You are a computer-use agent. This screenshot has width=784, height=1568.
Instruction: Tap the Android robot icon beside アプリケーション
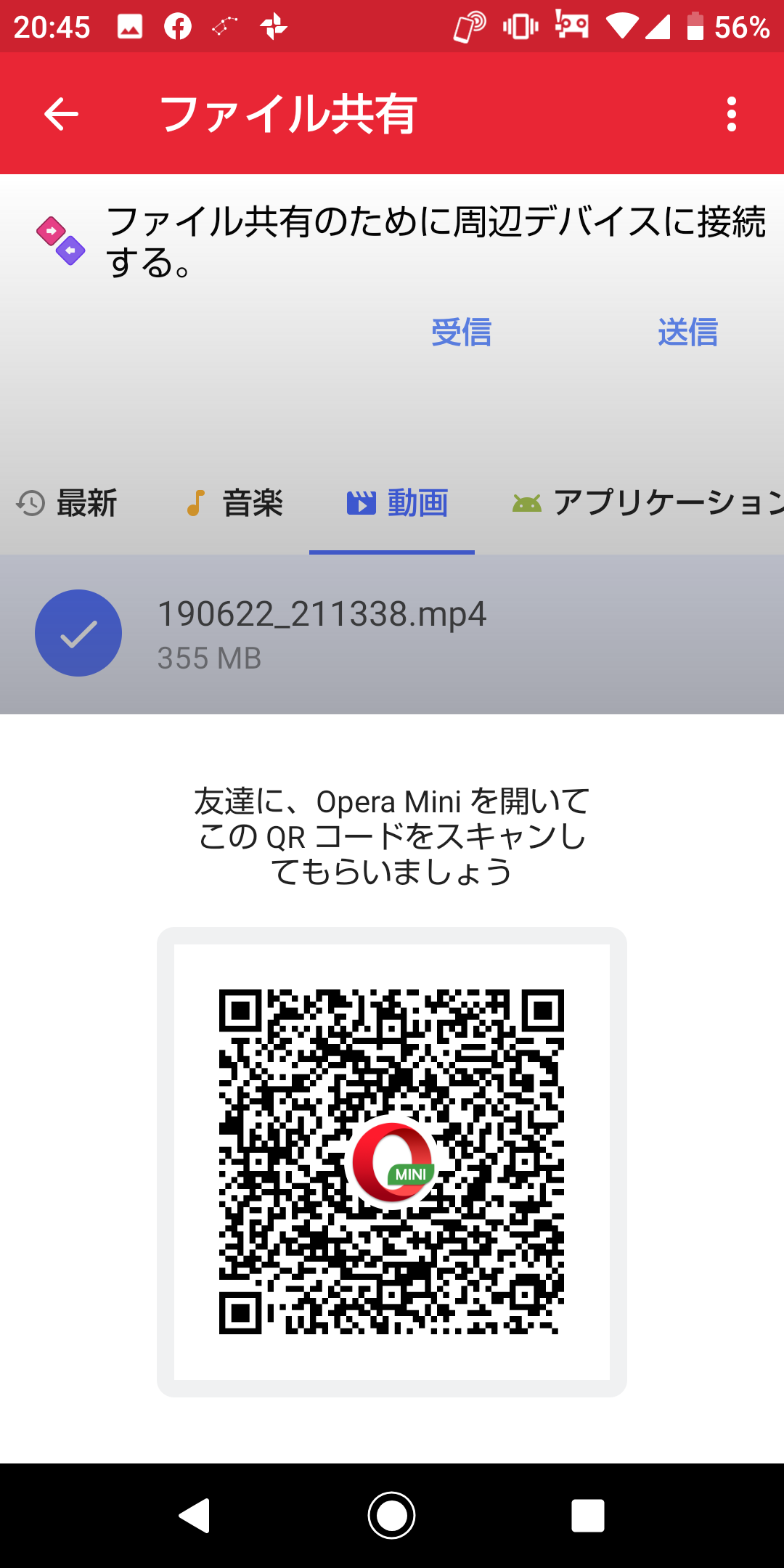526,503
